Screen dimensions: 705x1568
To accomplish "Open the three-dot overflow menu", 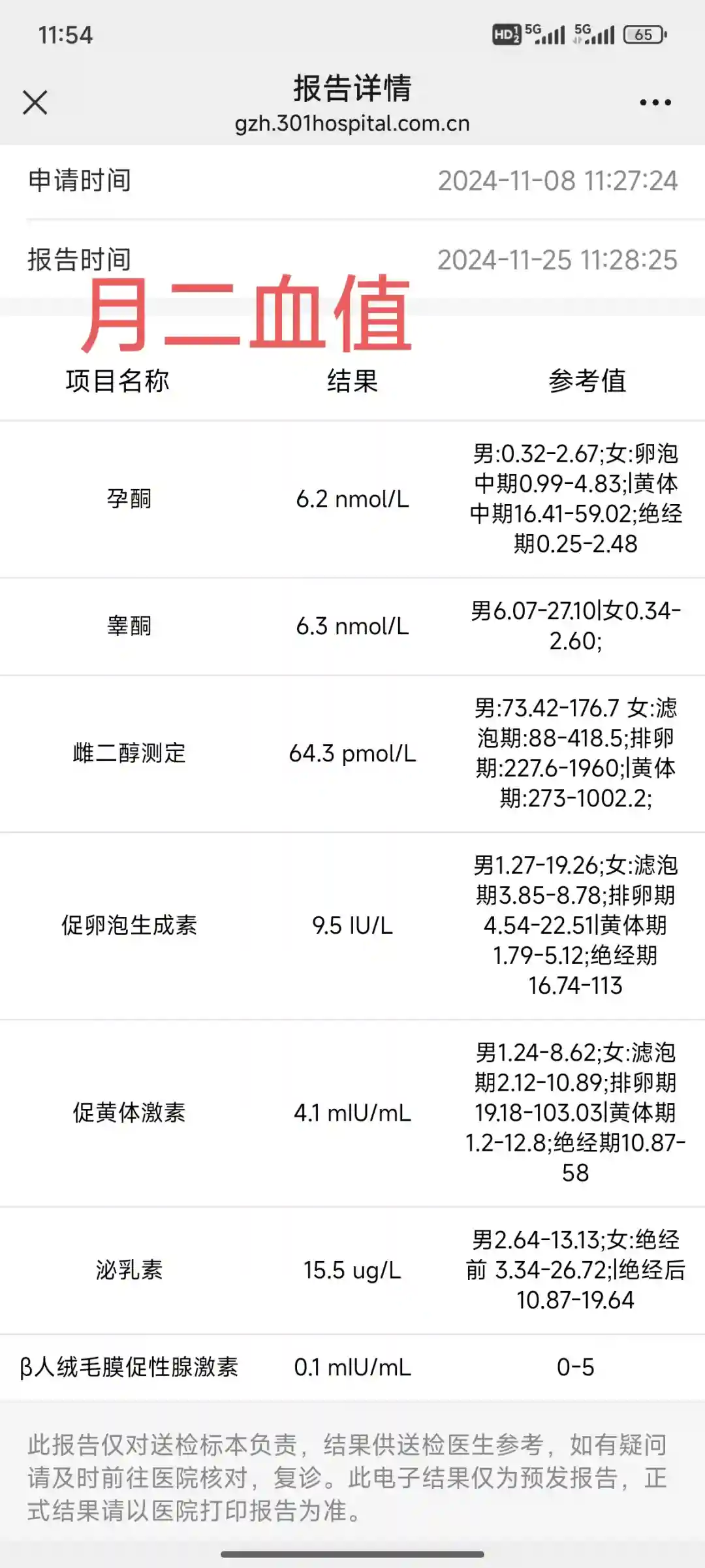I will [x=655, y=103].
